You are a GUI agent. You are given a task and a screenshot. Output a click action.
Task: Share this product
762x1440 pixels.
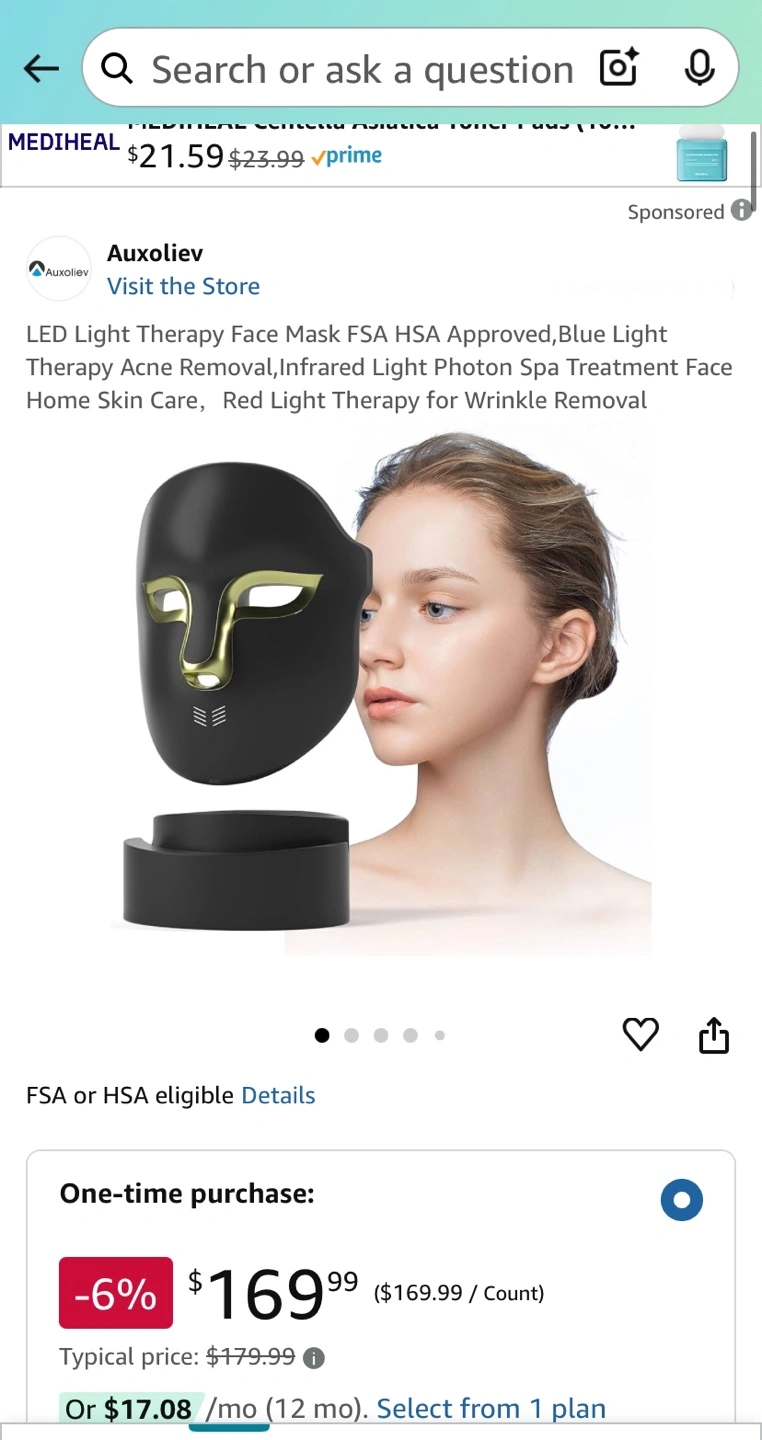714,1035
